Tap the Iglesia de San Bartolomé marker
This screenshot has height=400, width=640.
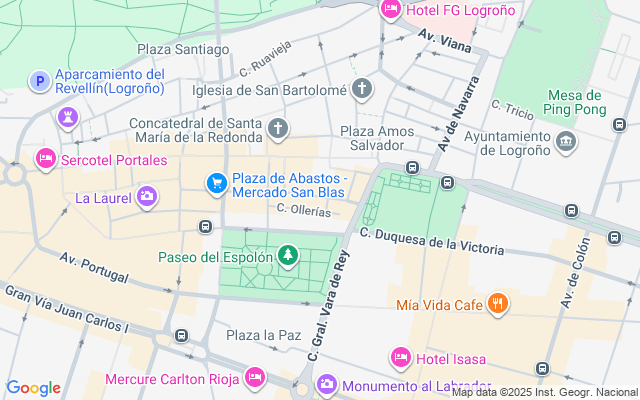point(361,90)
